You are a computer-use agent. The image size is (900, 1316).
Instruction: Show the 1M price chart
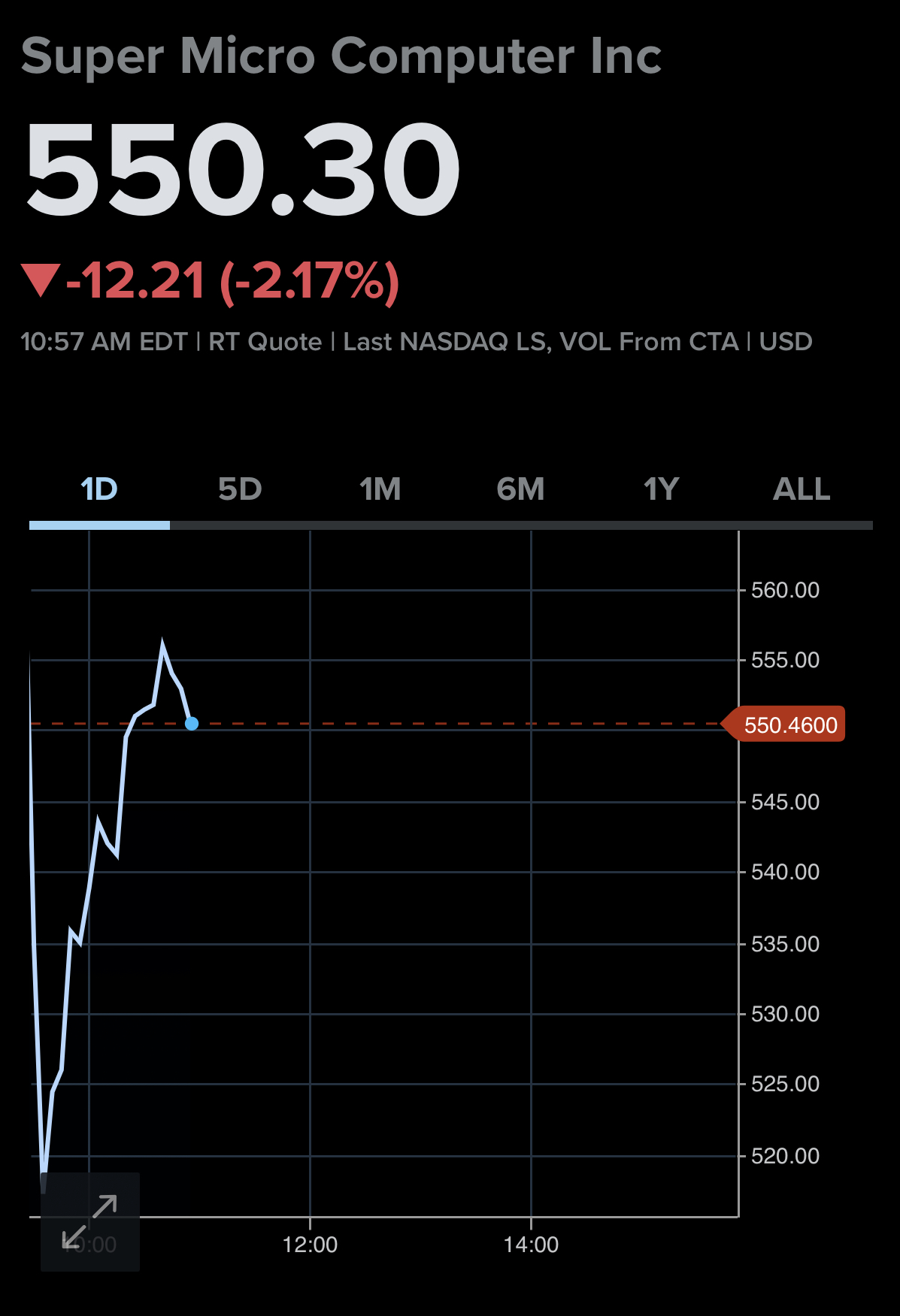click(380, 490)
